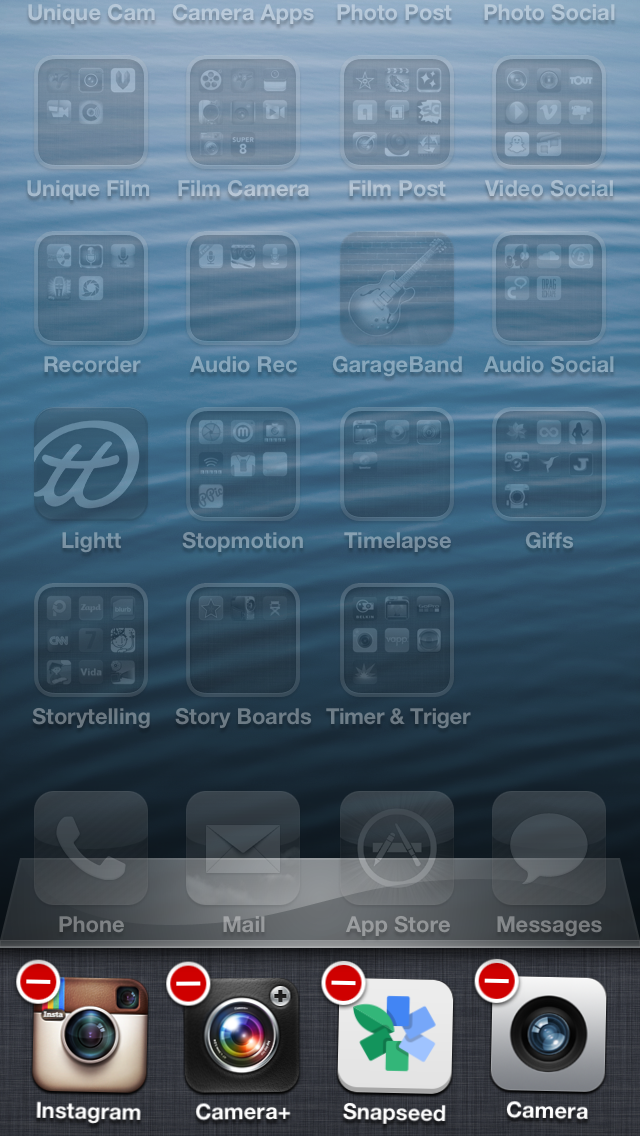Open the Instagram app icon

pyautogui.click(x=91, y=1036)
